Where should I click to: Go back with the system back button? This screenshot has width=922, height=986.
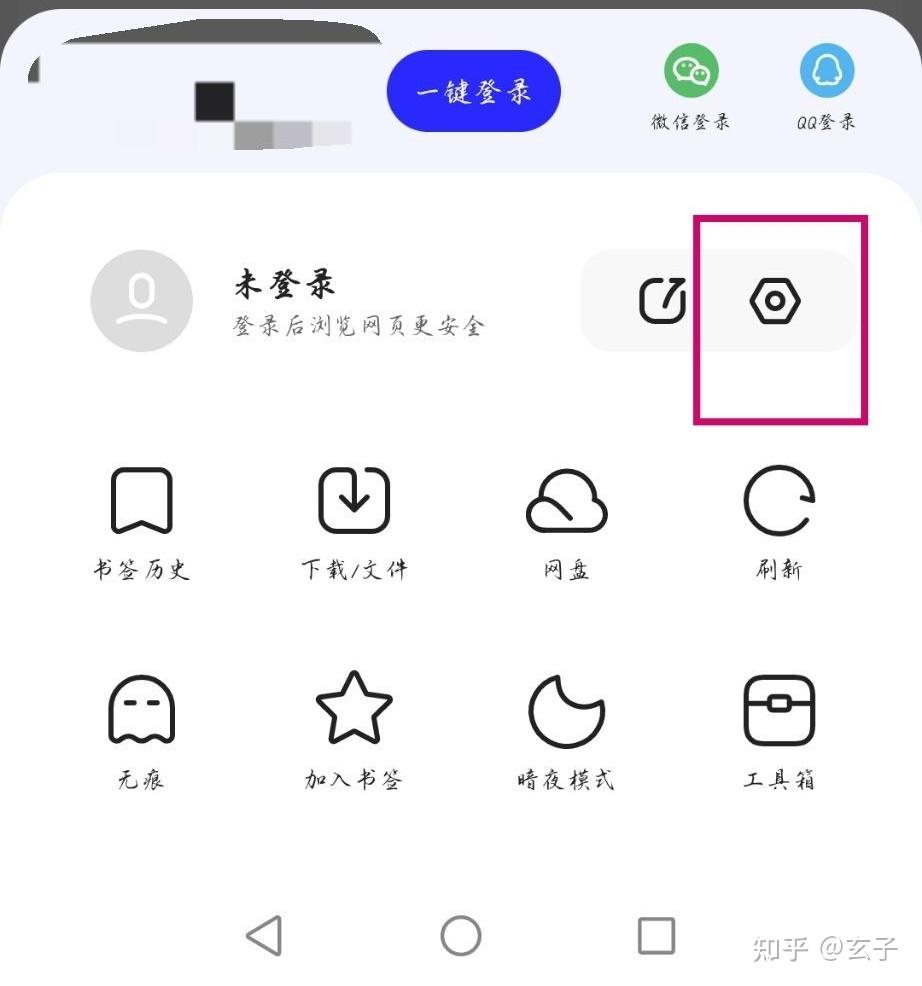coord(264,936)
